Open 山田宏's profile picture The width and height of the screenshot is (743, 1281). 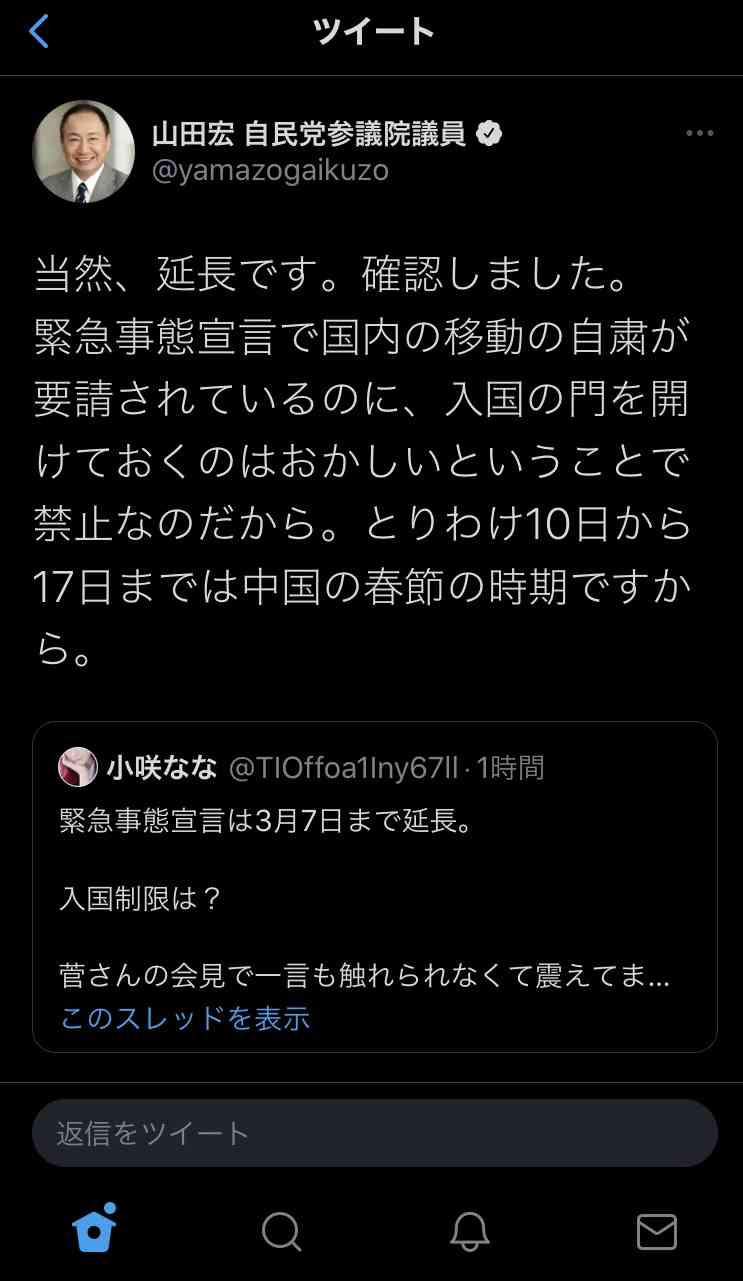pos(84,152)
